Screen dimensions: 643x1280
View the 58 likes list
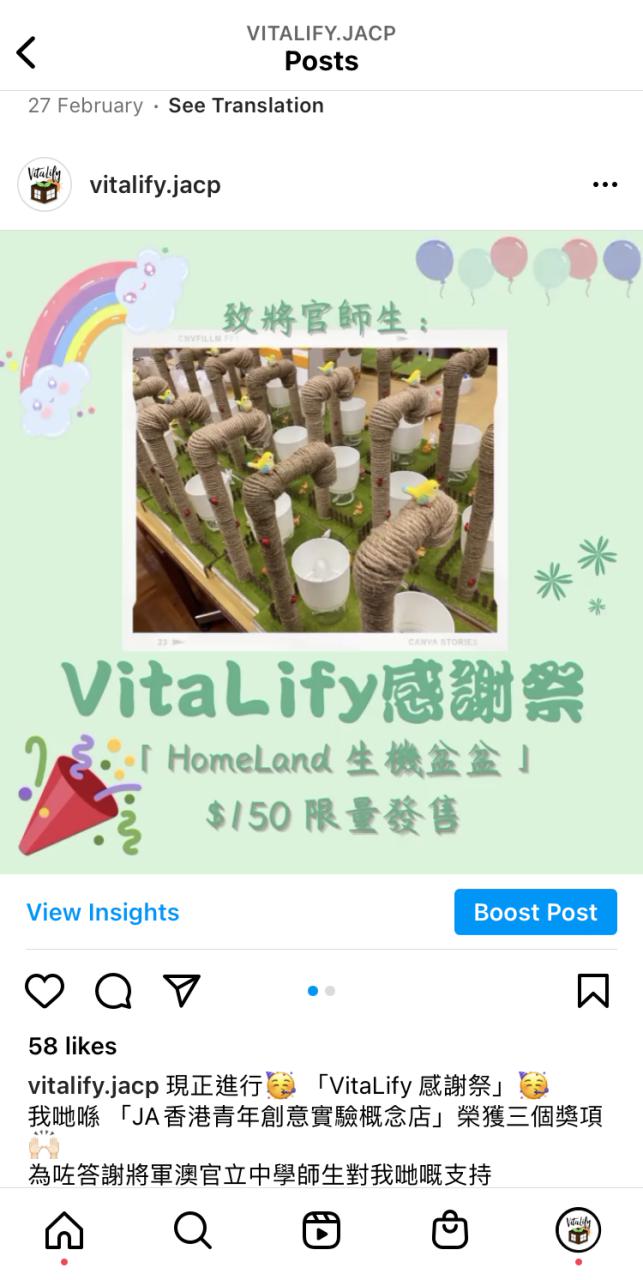pos(72,1046)
